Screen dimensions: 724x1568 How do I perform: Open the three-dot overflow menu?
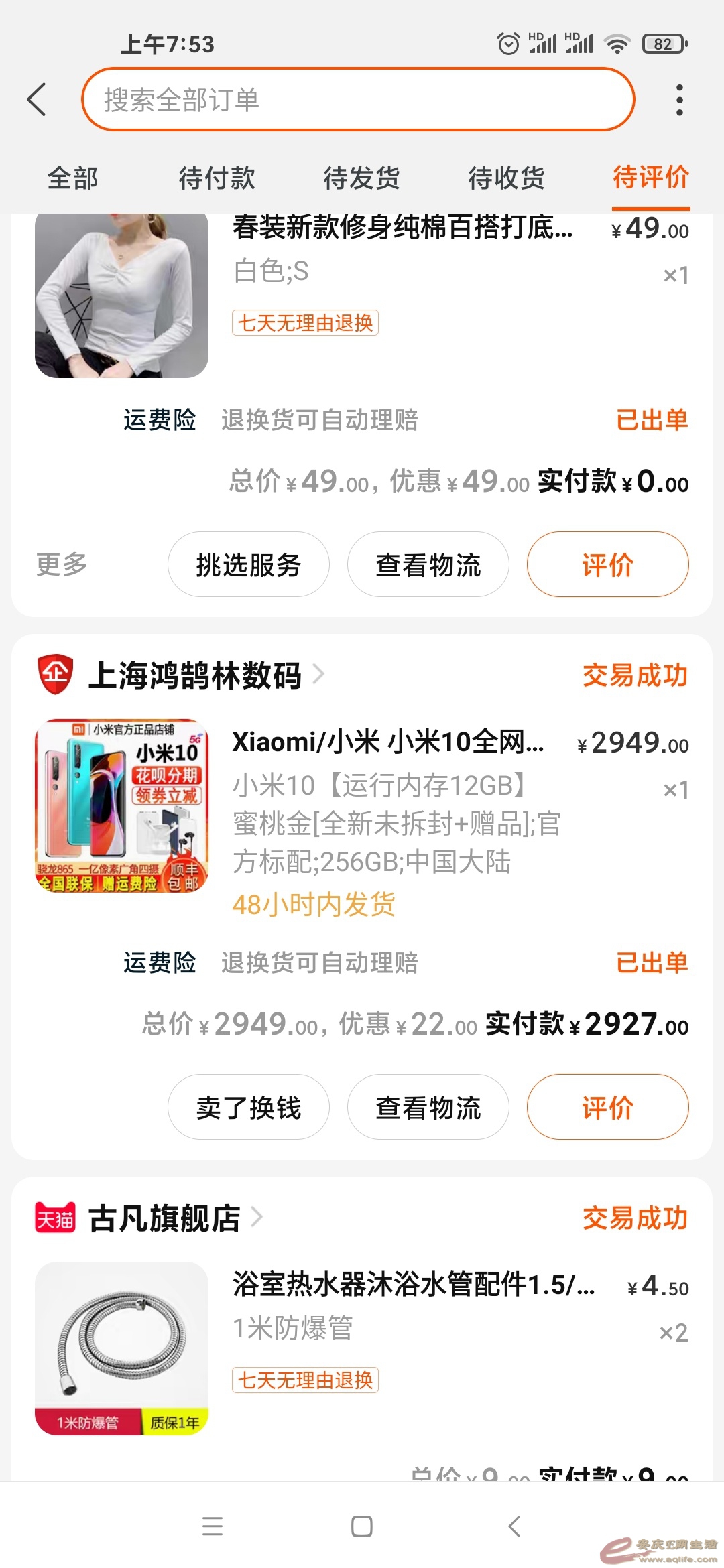(679, 100)
